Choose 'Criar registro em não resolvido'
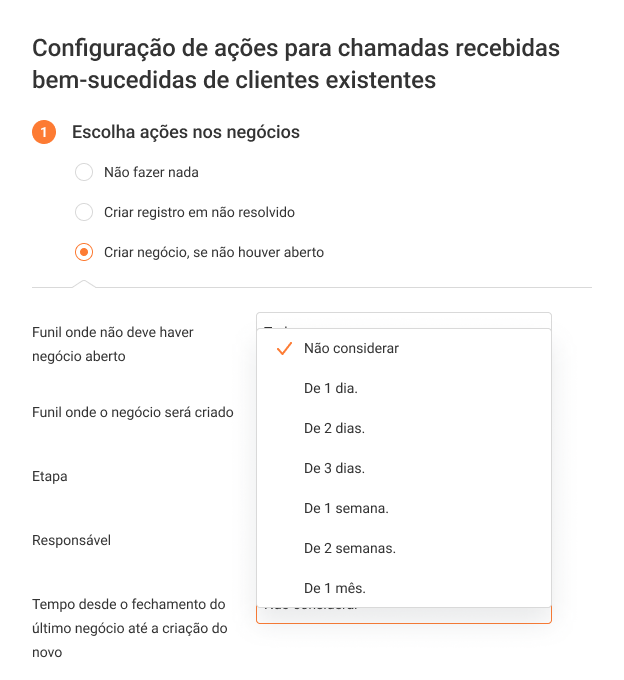The image size is (624, 680). (x=85, y=212)
